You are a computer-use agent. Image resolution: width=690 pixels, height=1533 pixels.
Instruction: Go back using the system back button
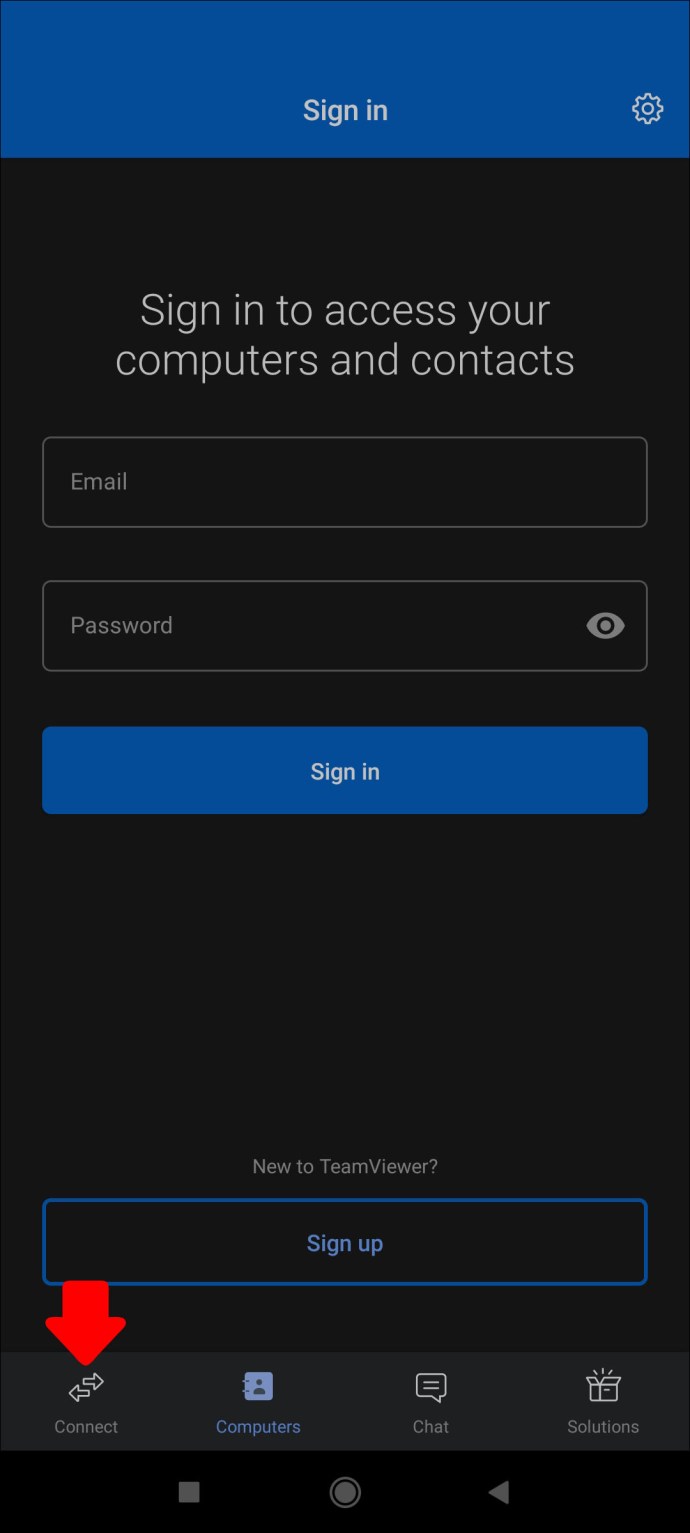click(x=498, y=1493)
